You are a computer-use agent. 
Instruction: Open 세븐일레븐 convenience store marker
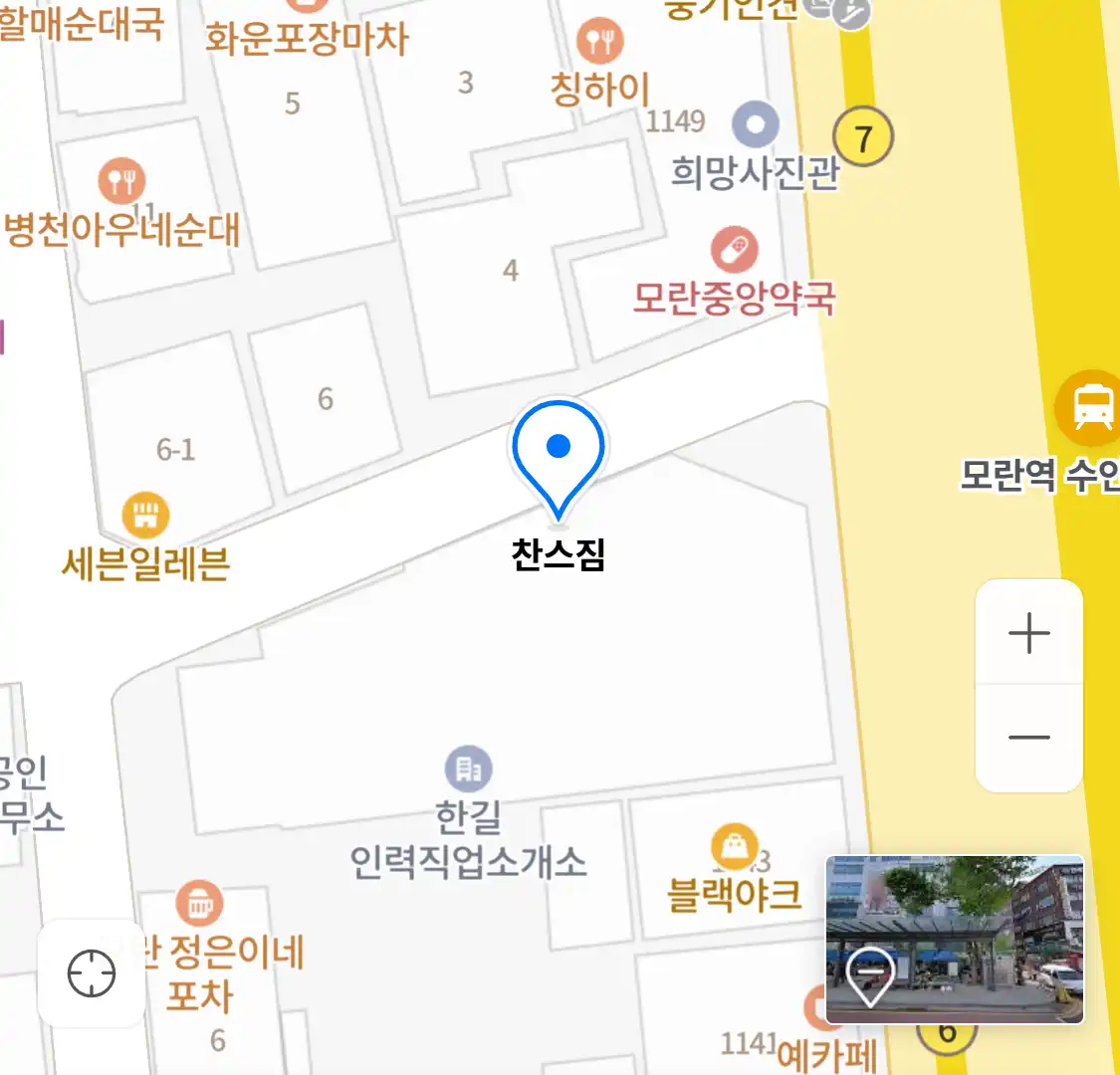(x=145, y=516)
